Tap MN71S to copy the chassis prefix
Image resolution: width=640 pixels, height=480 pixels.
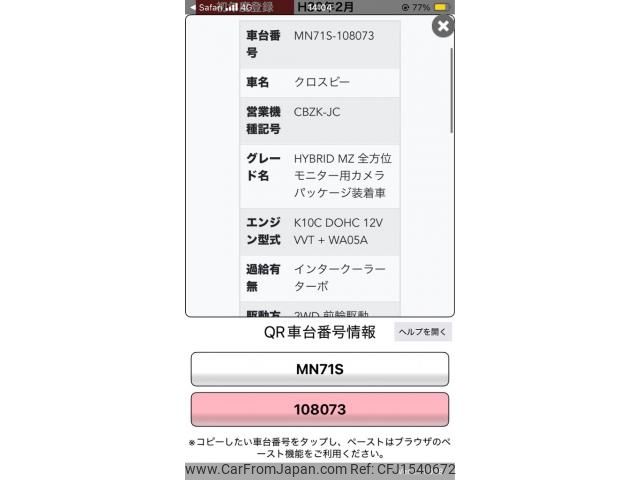coord(320,369)
